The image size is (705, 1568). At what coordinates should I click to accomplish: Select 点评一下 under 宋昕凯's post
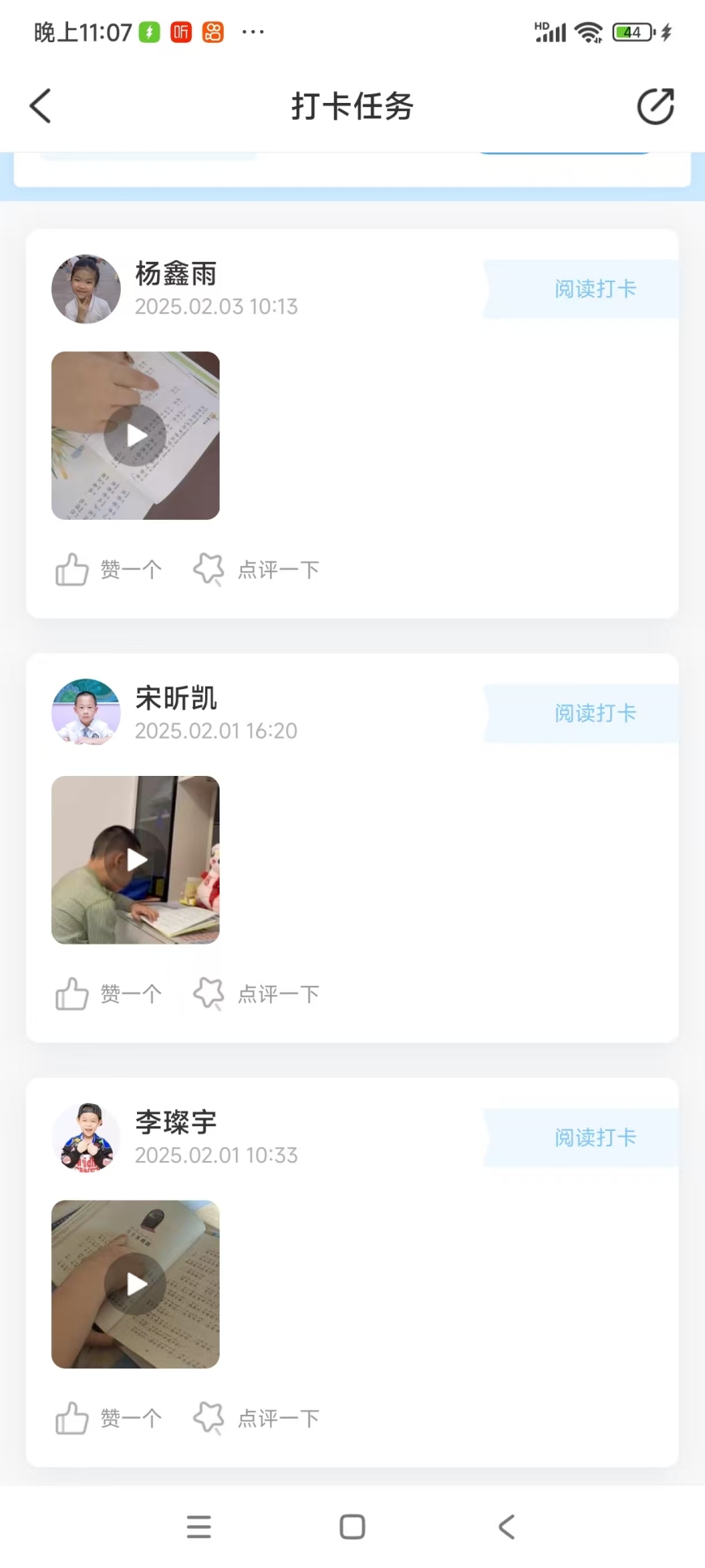point(257,994)
